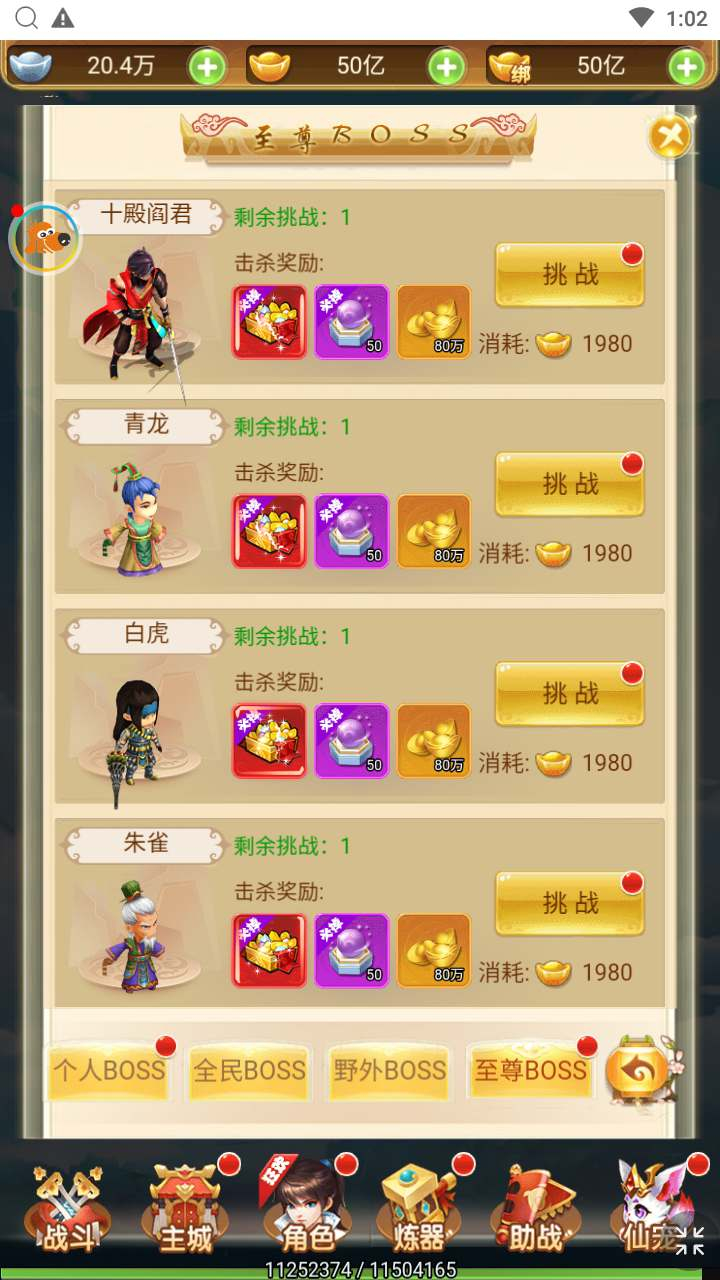Viewport: 720px width, 1280px height.
Task: Open the 战斗 section
Action: coord(69,1211)
